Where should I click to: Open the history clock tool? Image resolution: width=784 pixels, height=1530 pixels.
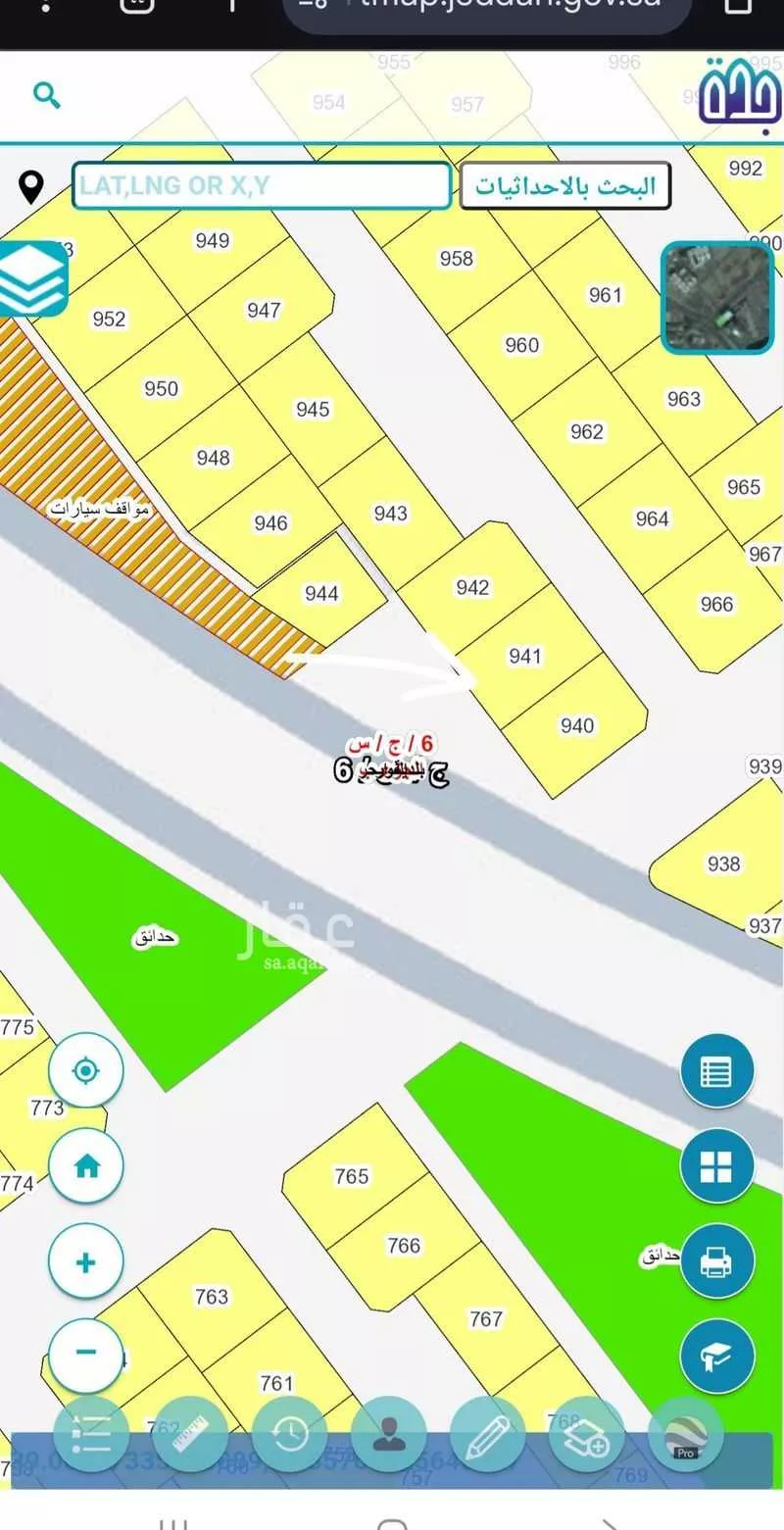pos(290,1435)
